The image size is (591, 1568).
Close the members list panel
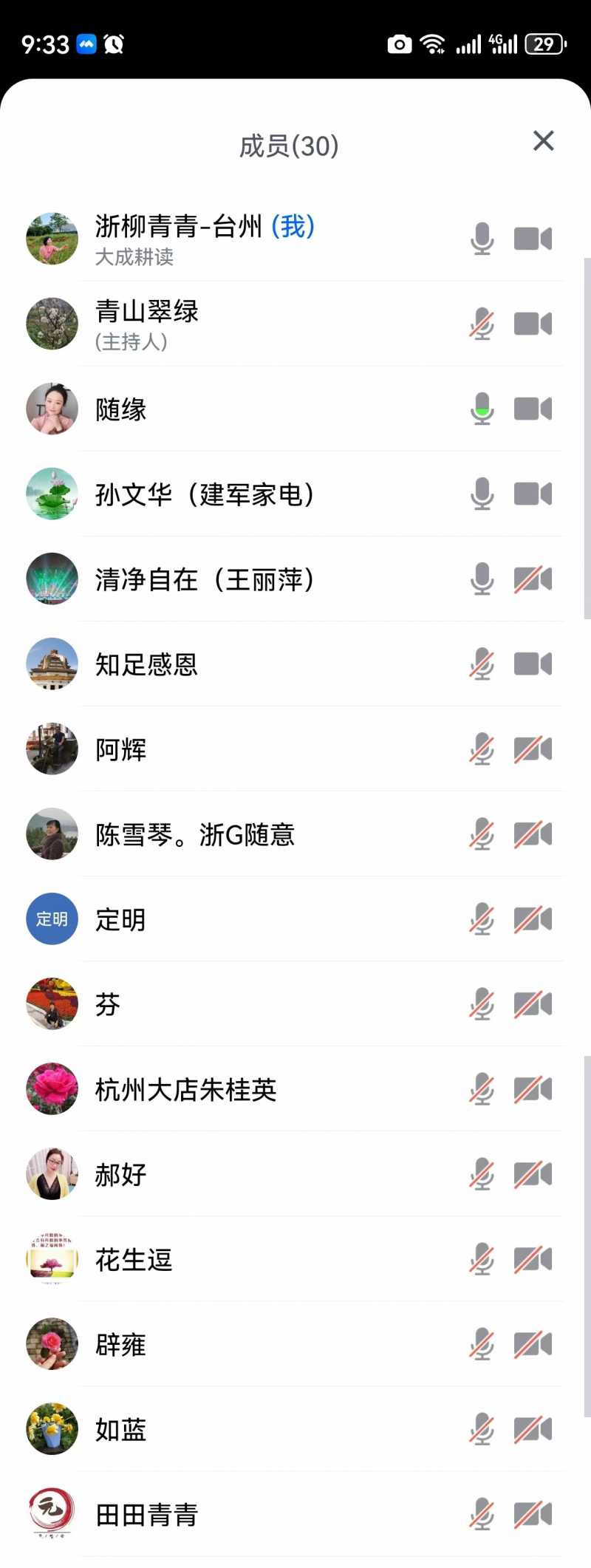click(543, 140)
